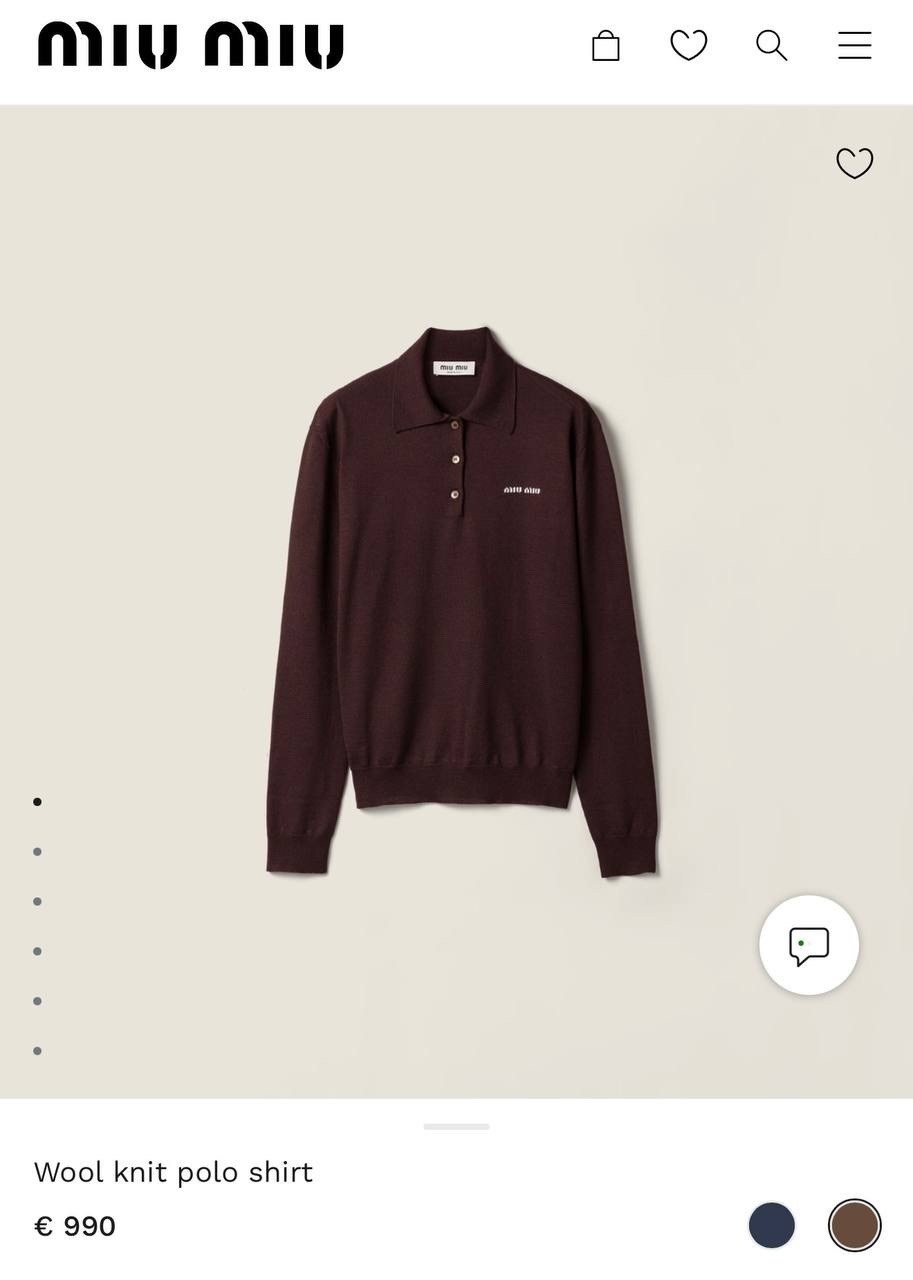
Task: Open the wishlist from the header
Action: [688, 45]
